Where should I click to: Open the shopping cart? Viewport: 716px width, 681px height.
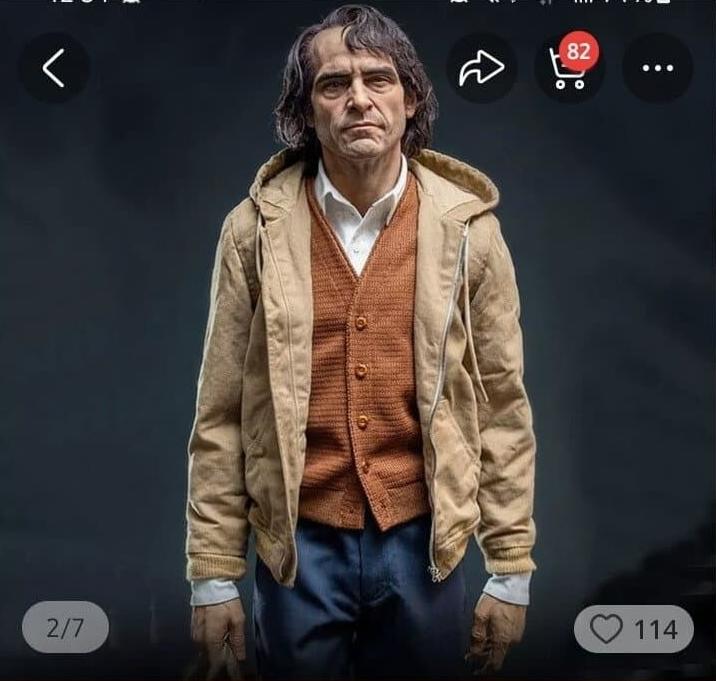(570, 68)
